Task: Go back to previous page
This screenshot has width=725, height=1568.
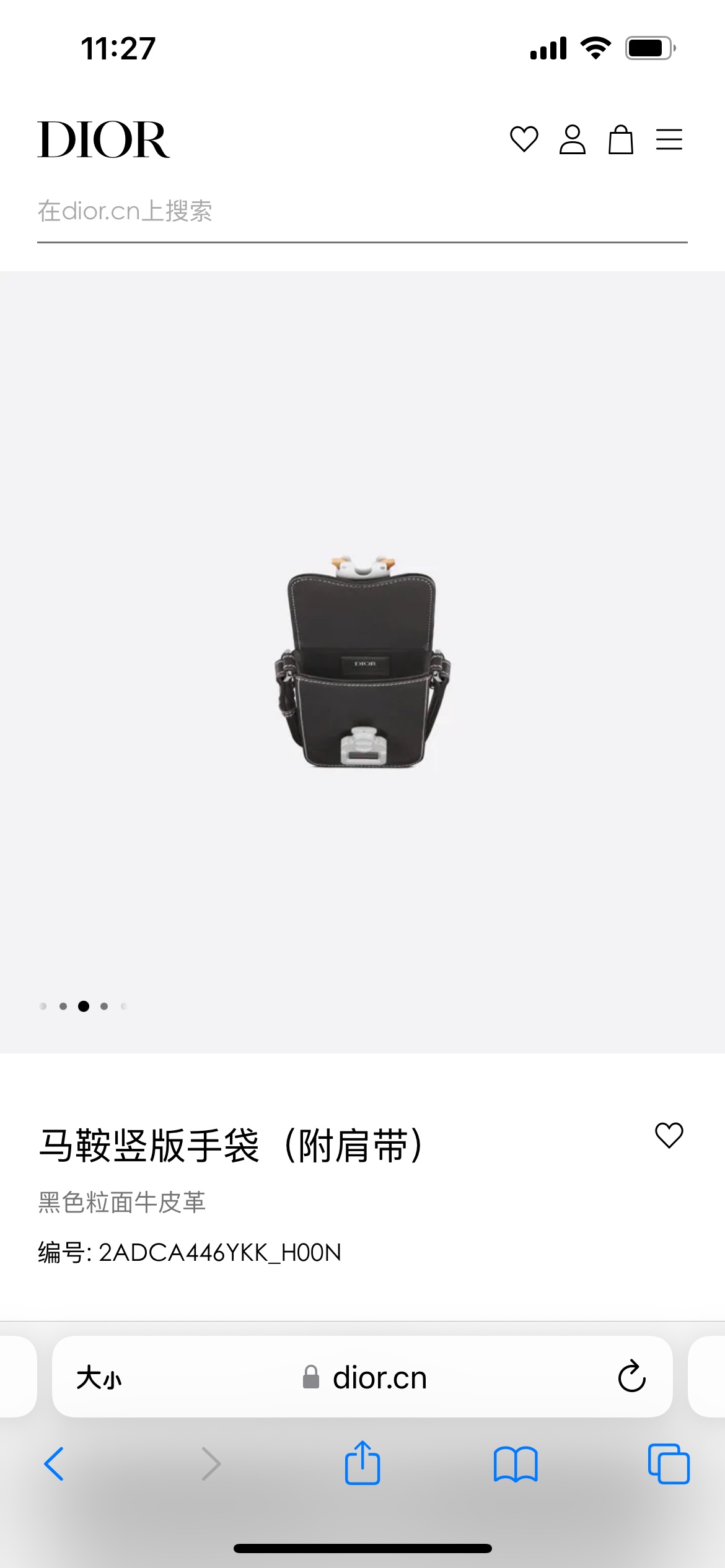Action: click(55, 1464)
